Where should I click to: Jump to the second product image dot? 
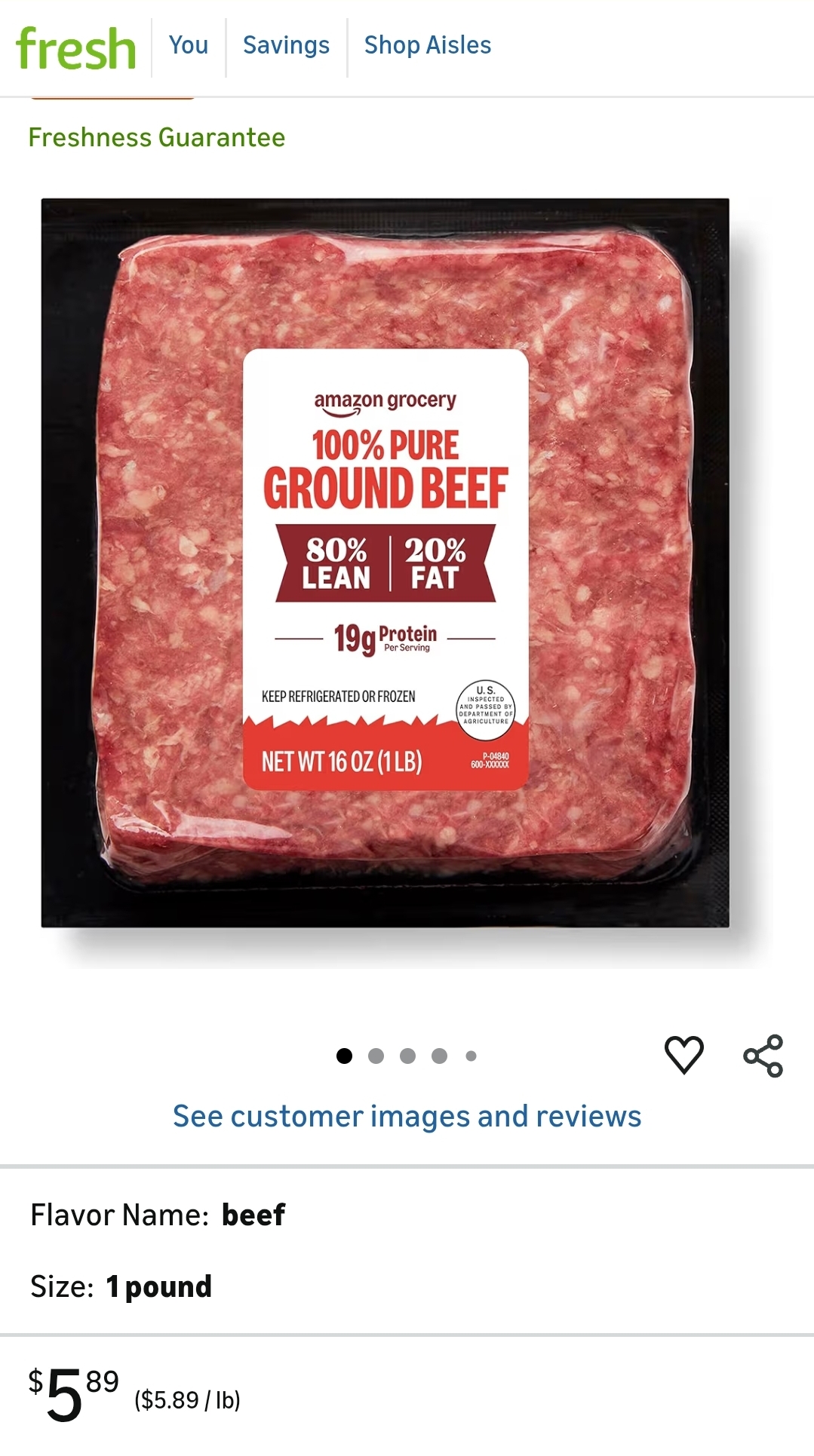[x=376, y=1056]
